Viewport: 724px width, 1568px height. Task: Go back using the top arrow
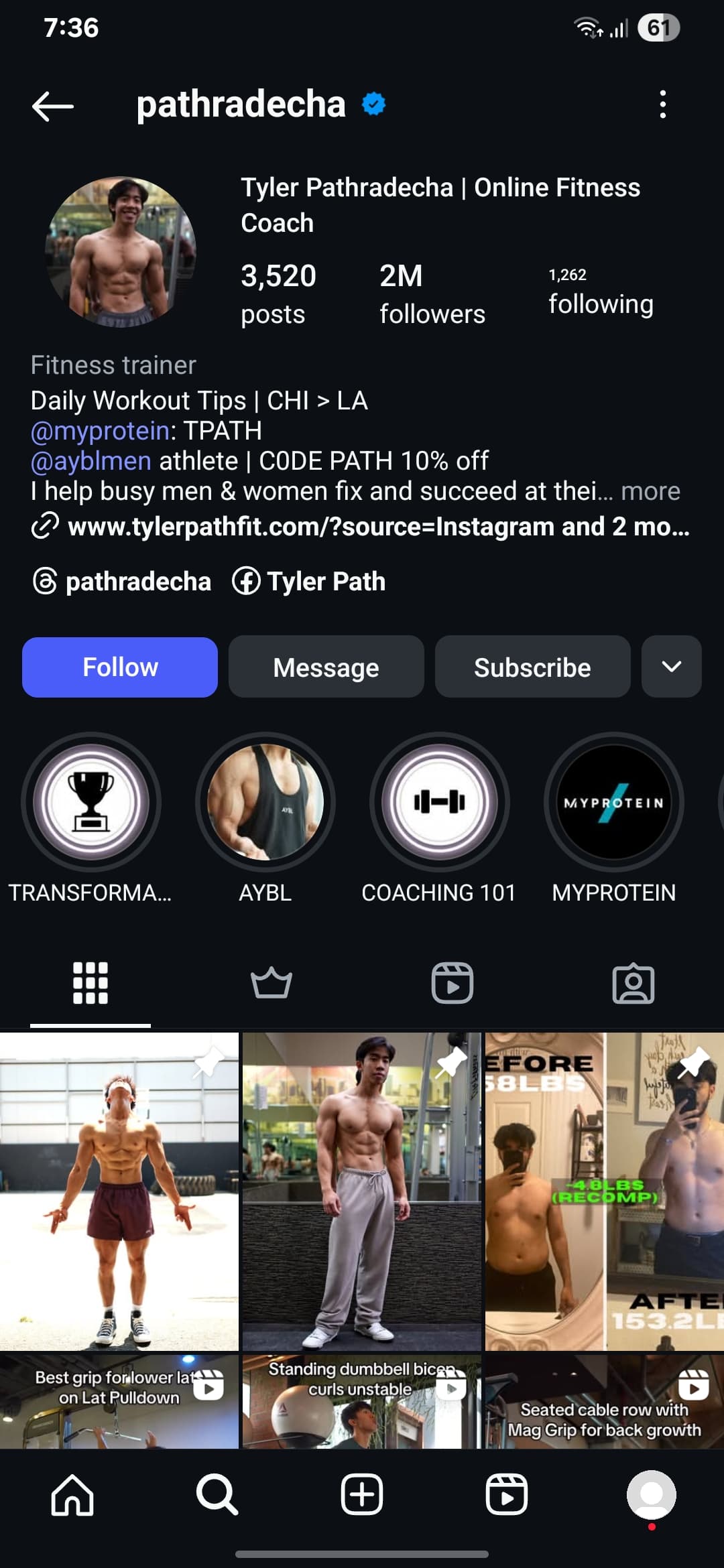[53, 106]
